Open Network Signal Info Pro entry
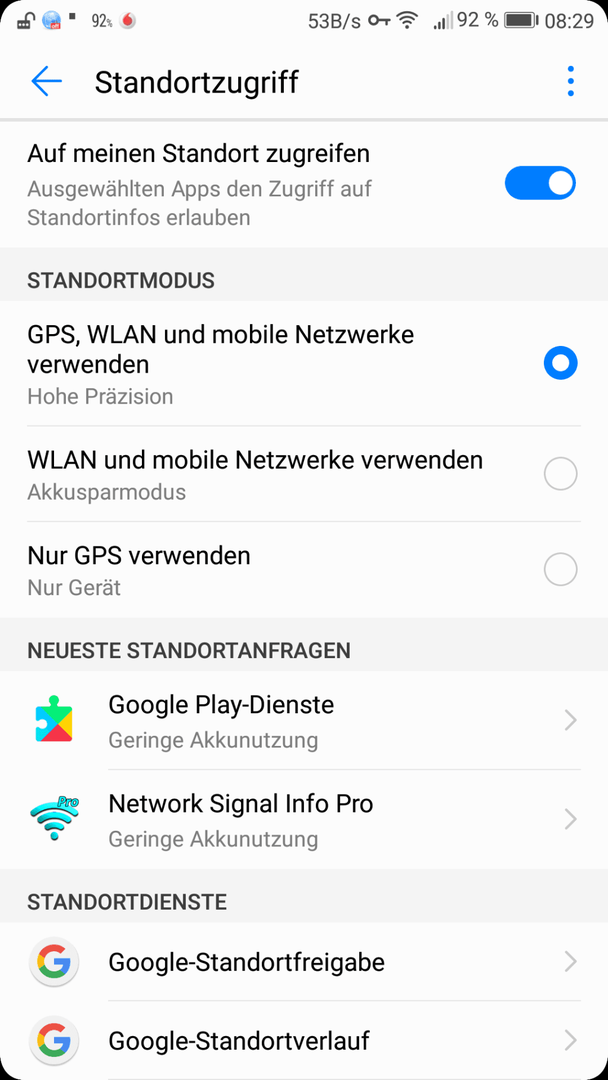 tap(304, 819)
